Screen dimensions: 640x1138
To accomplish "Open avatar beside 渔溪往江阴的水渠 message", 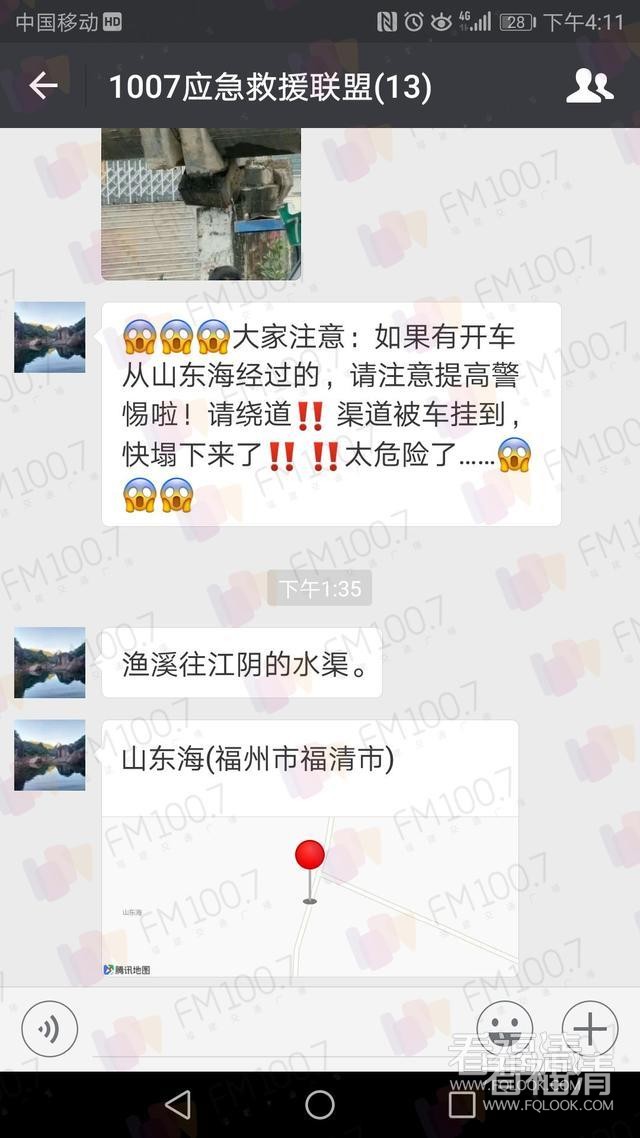I will pos(50,662).
